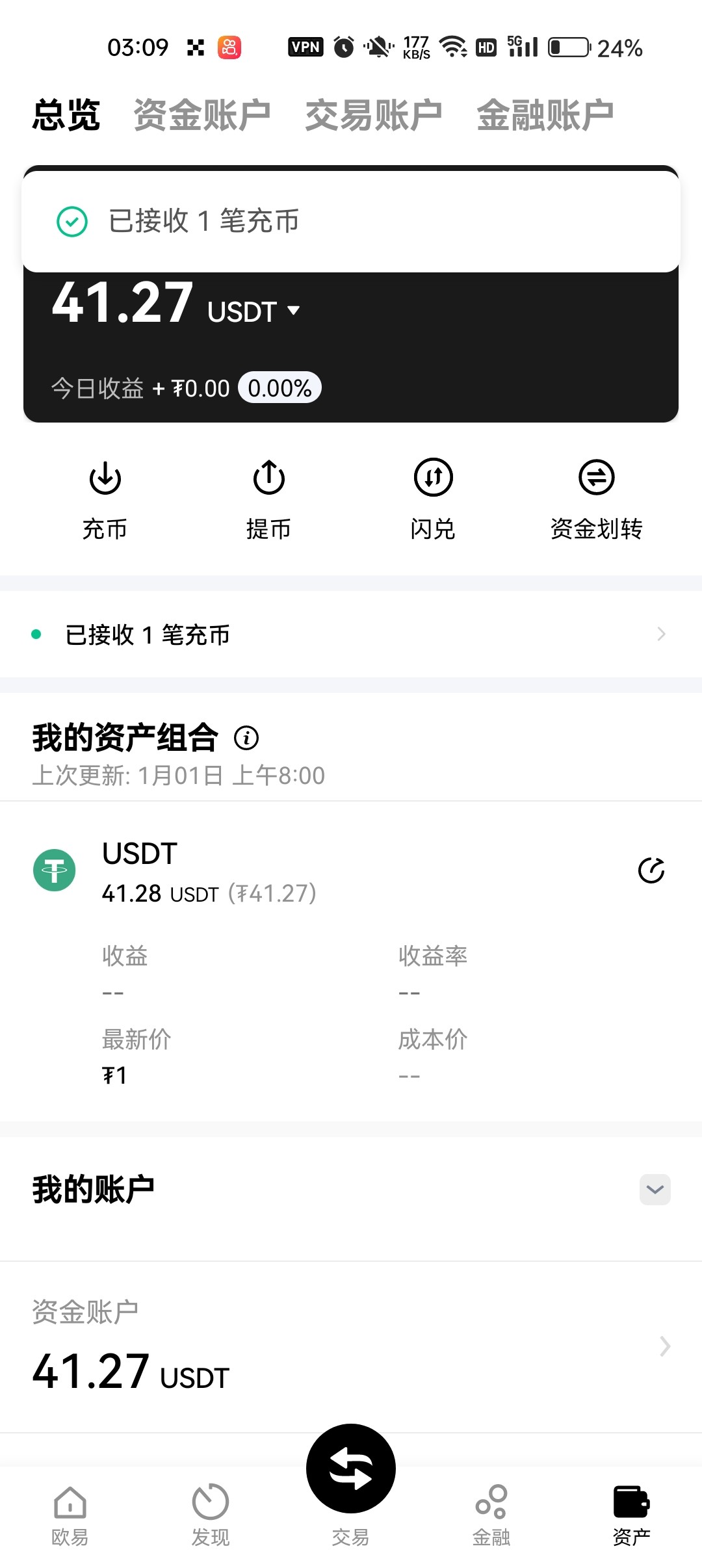Switch to the 资金账户 top tab
Screen dimensions: 702x1568
click(x=201, y=115)
